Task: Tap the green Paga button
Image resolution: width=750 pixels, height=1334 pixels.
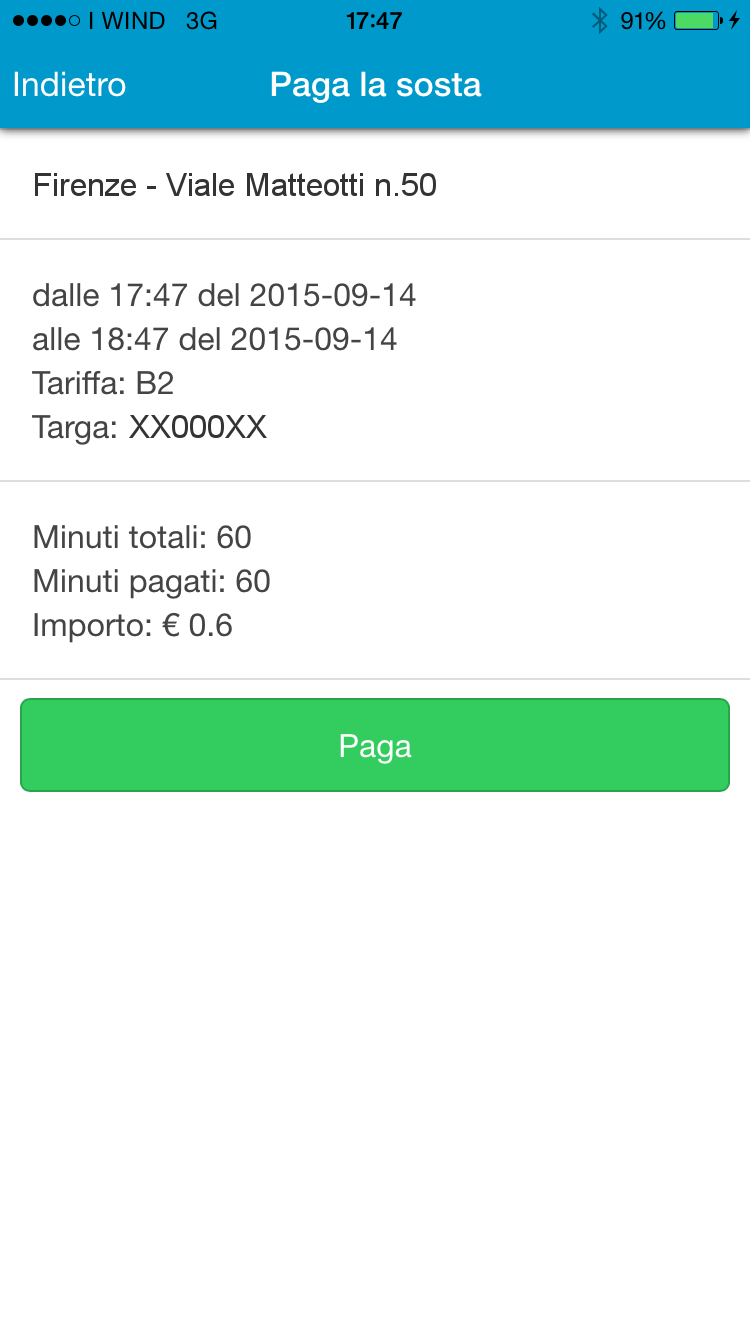Action: point(375,746)
